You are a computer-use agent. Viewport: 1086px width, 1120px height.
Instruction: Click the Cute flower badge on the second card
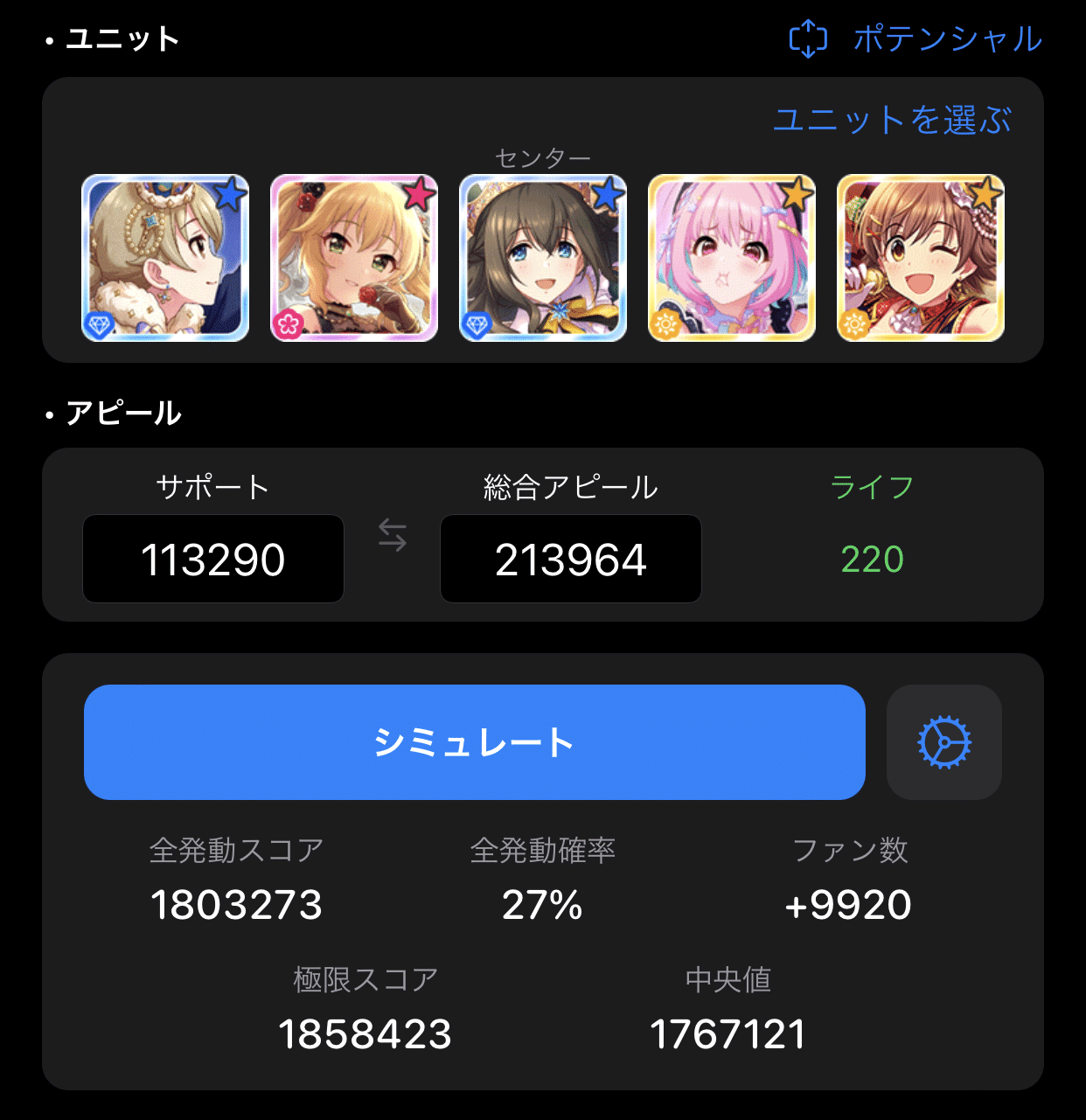tap(288, 324)
